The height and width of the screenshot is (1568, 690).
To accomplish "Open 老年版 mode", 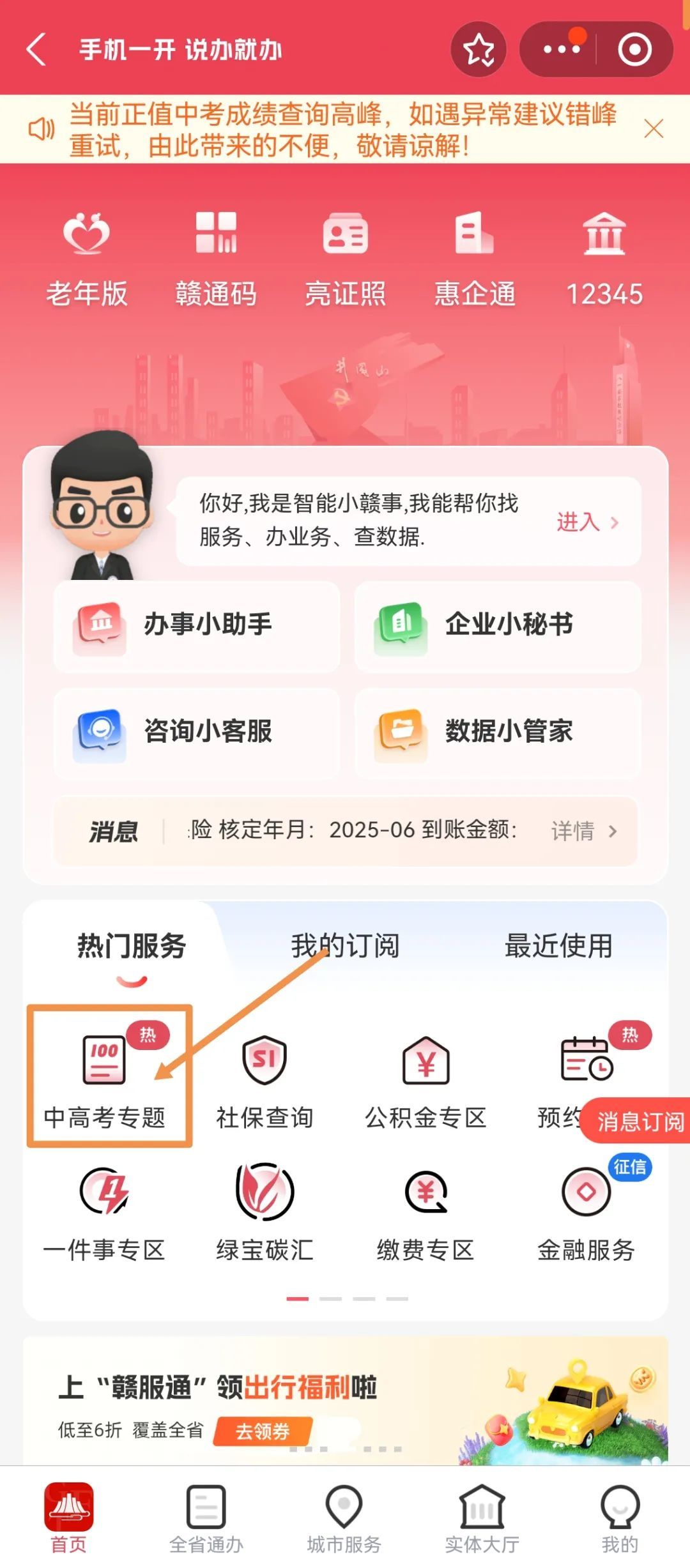I will point(87,260).
